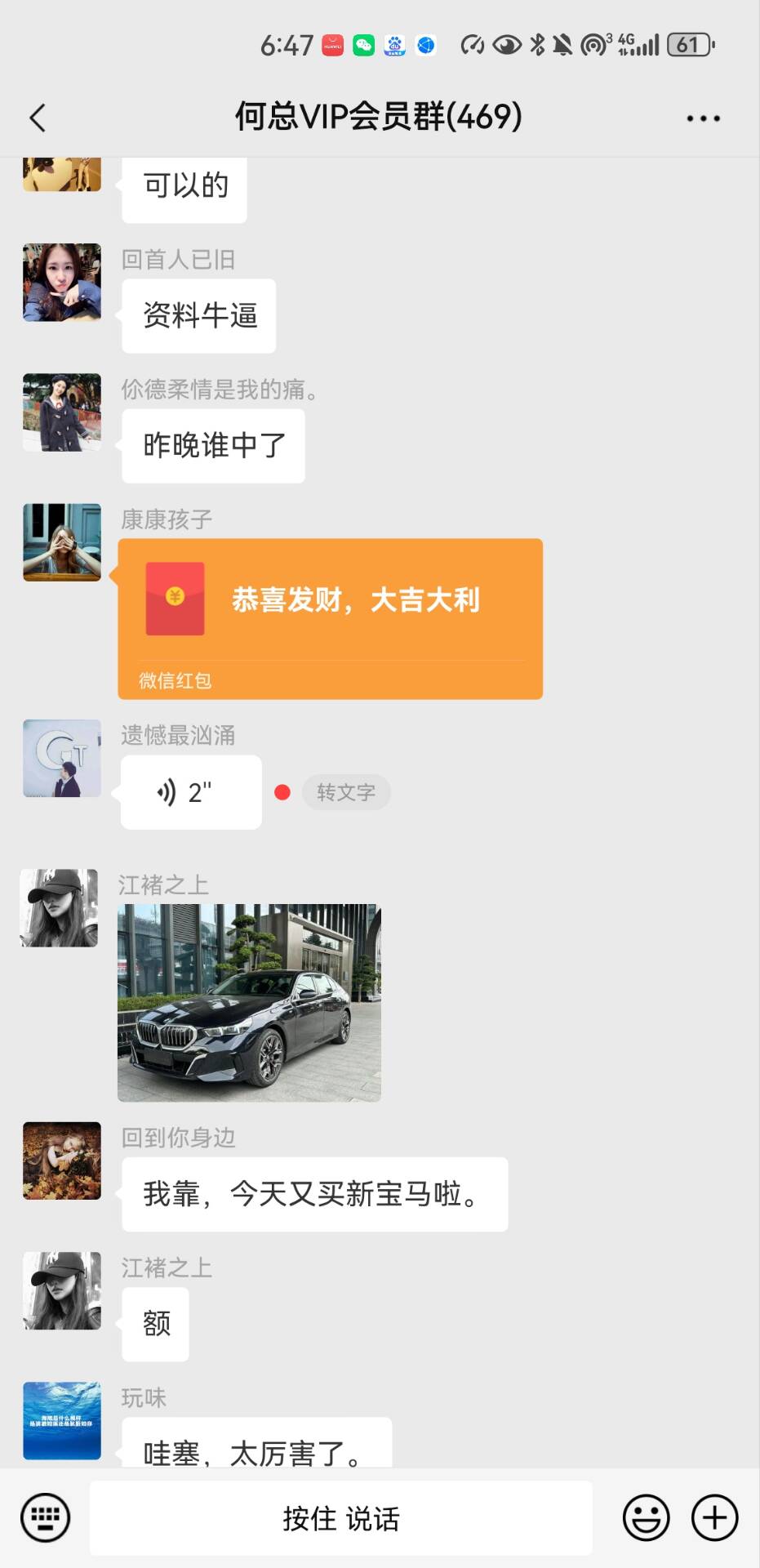The image size is (760, 1568).
Task: Play the 2-second voice message
Action: point(191,792)
